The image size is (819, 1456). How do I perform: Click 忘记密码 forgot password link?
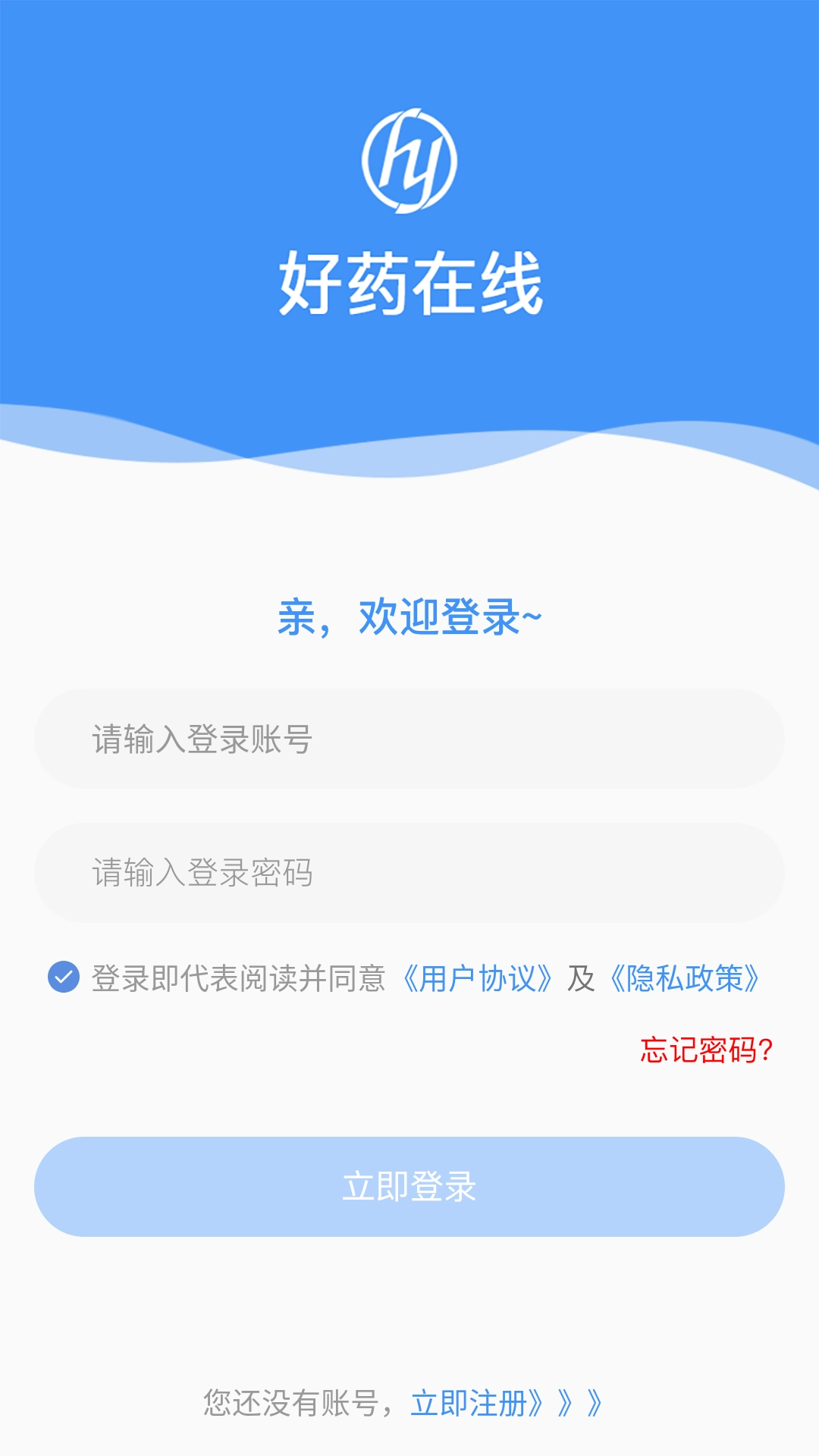(x=704, y=1049)
